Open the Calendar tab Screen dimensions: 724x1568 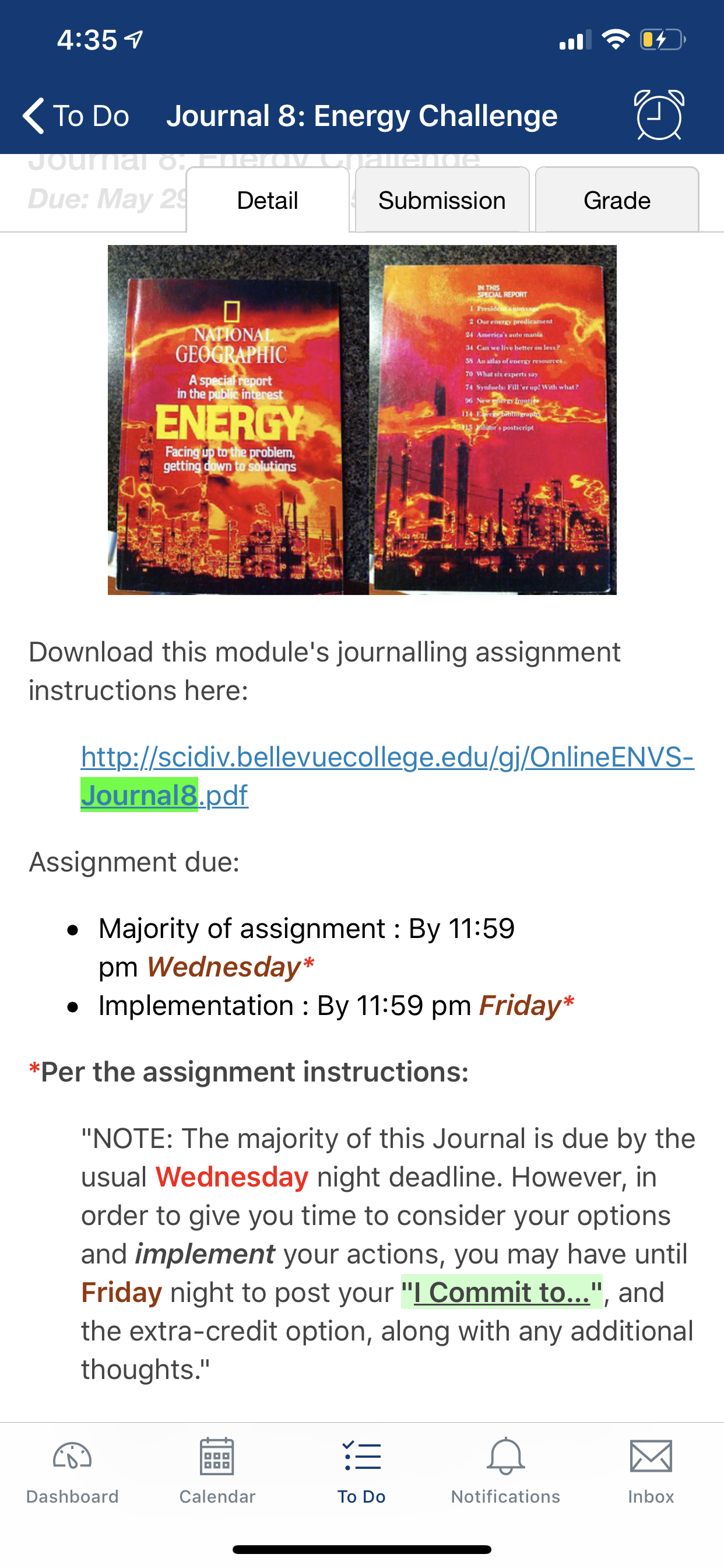[217, 1471]
